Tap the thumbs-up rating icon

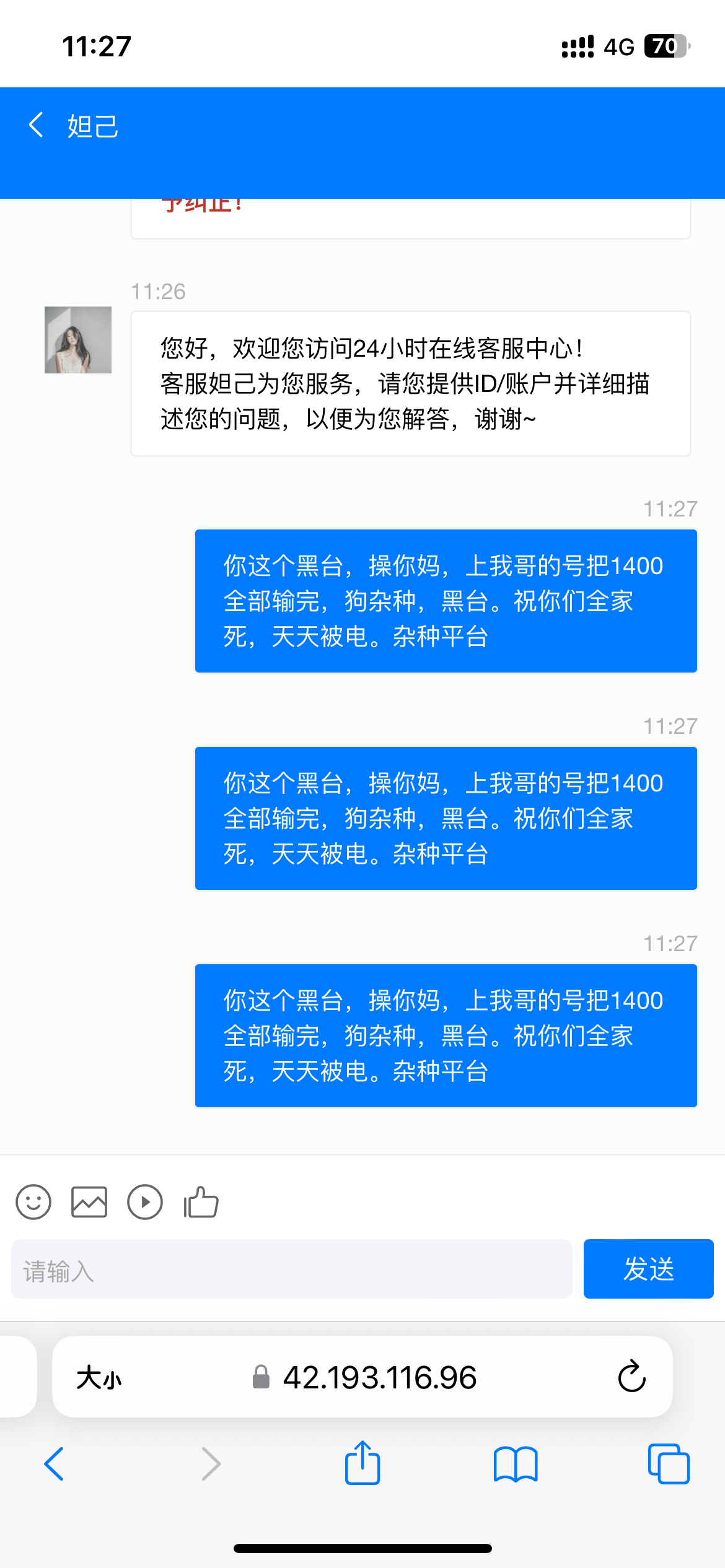[201, 1202]
